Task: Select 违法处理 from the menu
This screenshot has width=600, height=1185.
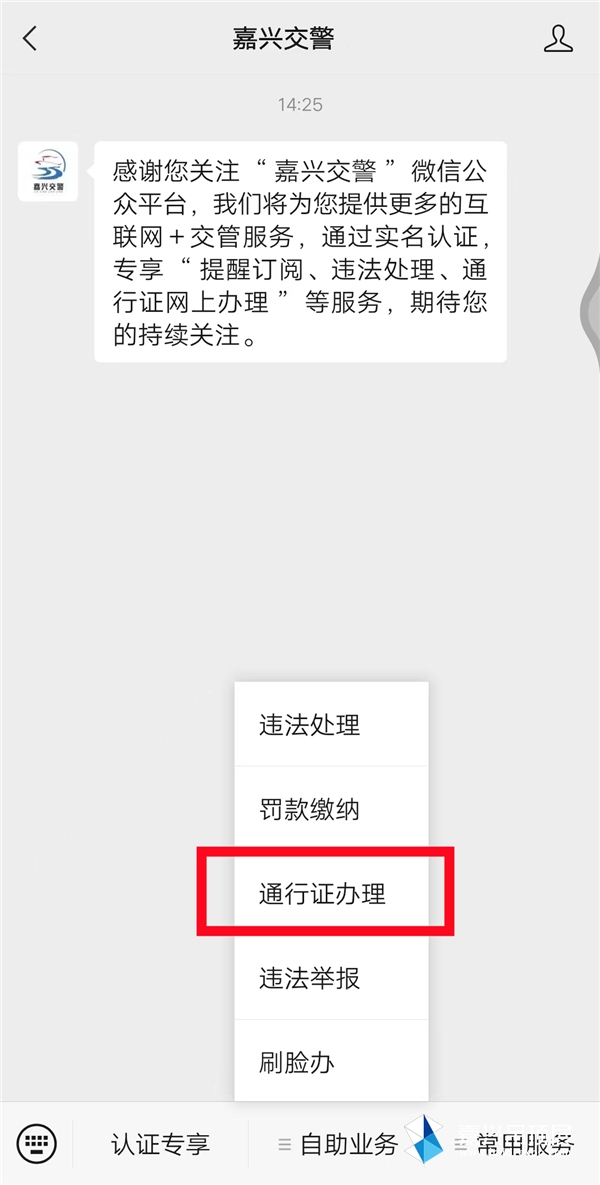Action: point(331,725)
